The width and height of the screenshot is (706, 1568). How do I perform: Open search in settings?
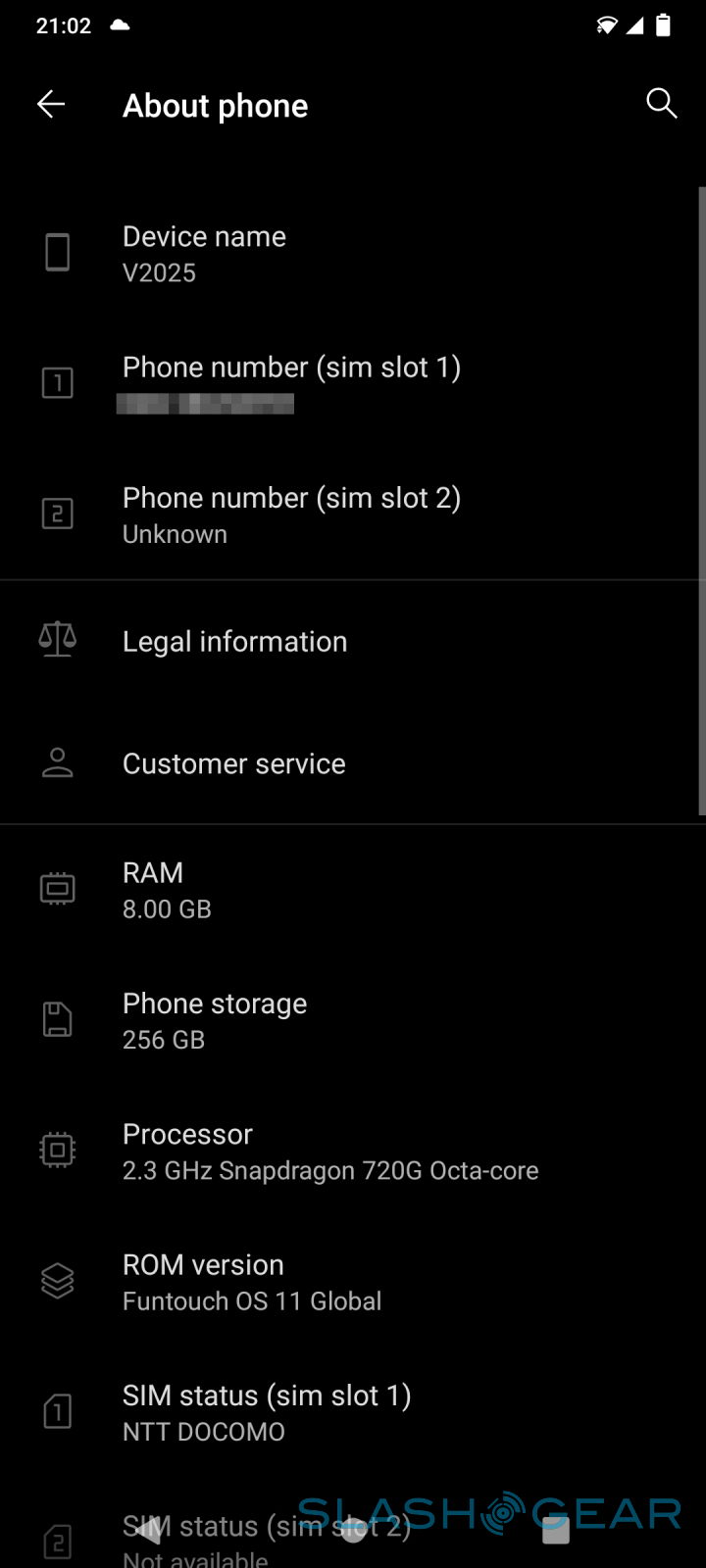pos(662,104)
